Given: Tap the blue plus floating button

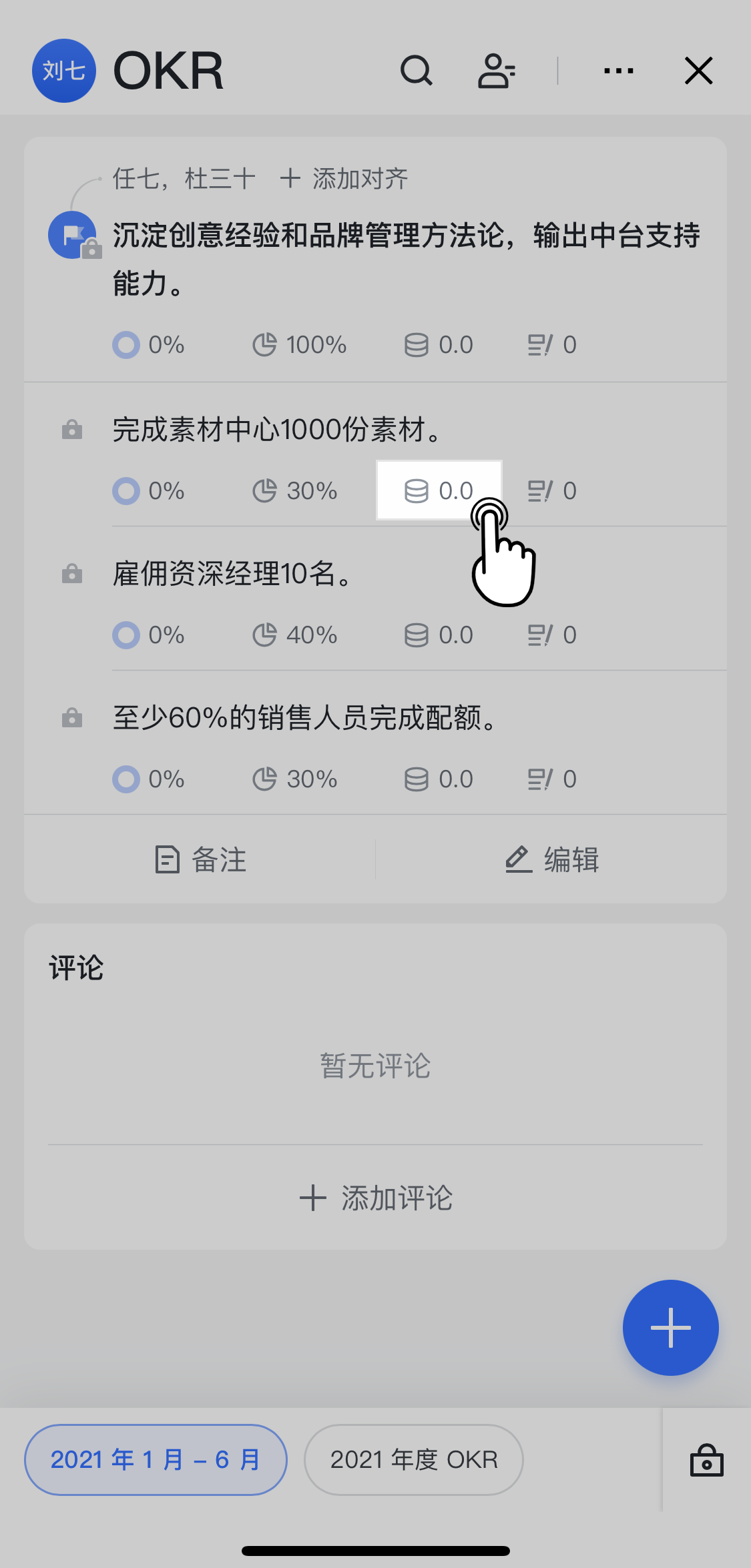Looking at the screenshot, I should tap(670, 1328).
